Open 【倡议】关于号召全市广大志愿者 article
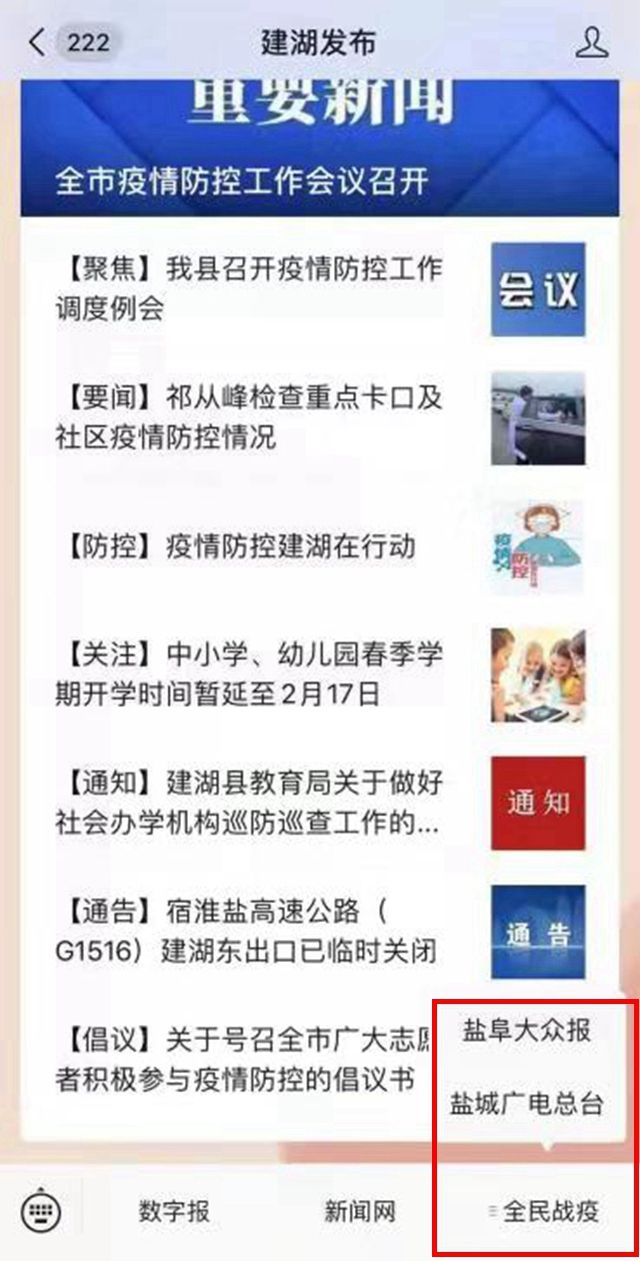Image resolution: width=640 pixels, height=1261 pixels. pos(240,1061)
